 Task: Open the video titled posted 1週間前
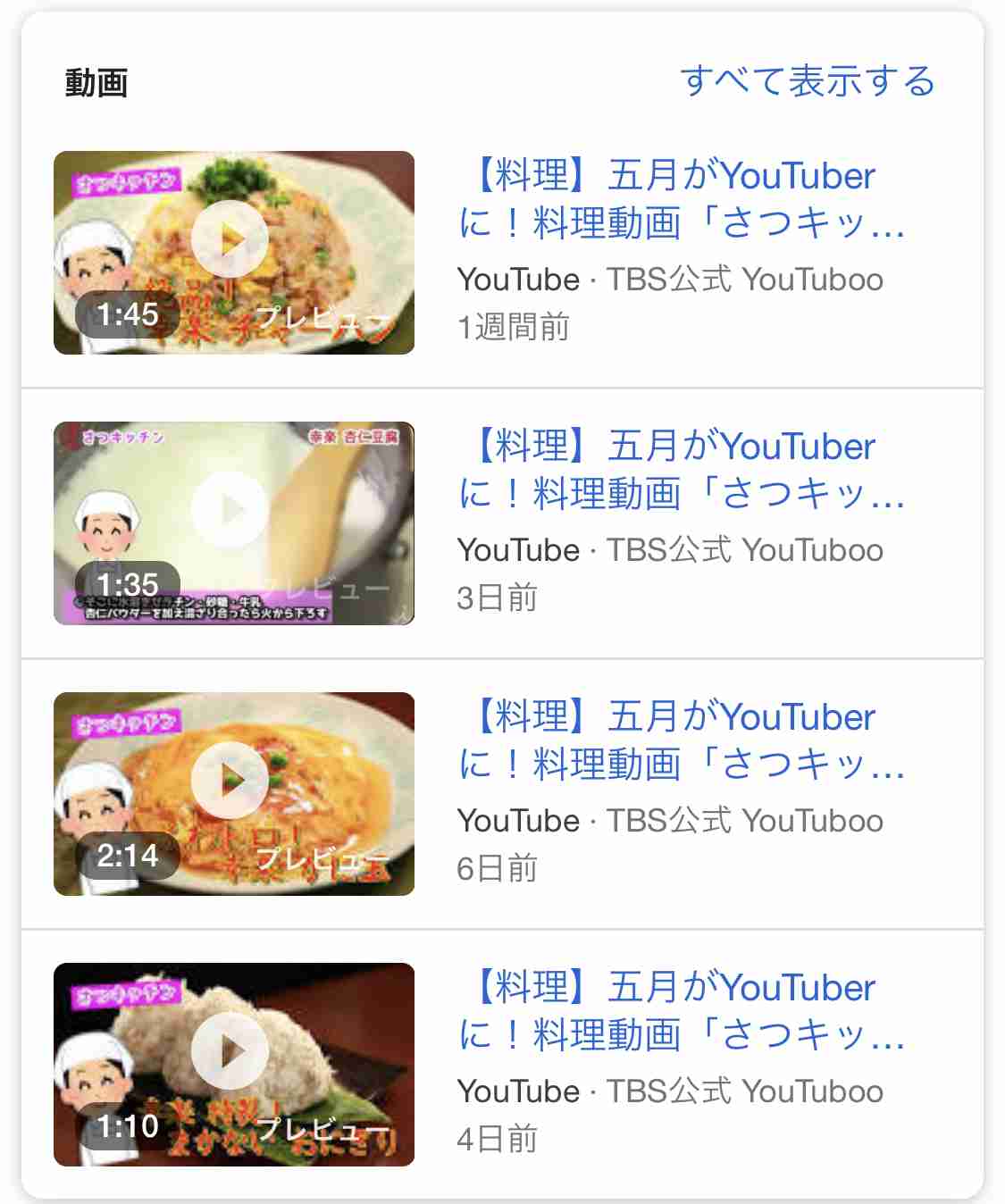click(681, 199)
